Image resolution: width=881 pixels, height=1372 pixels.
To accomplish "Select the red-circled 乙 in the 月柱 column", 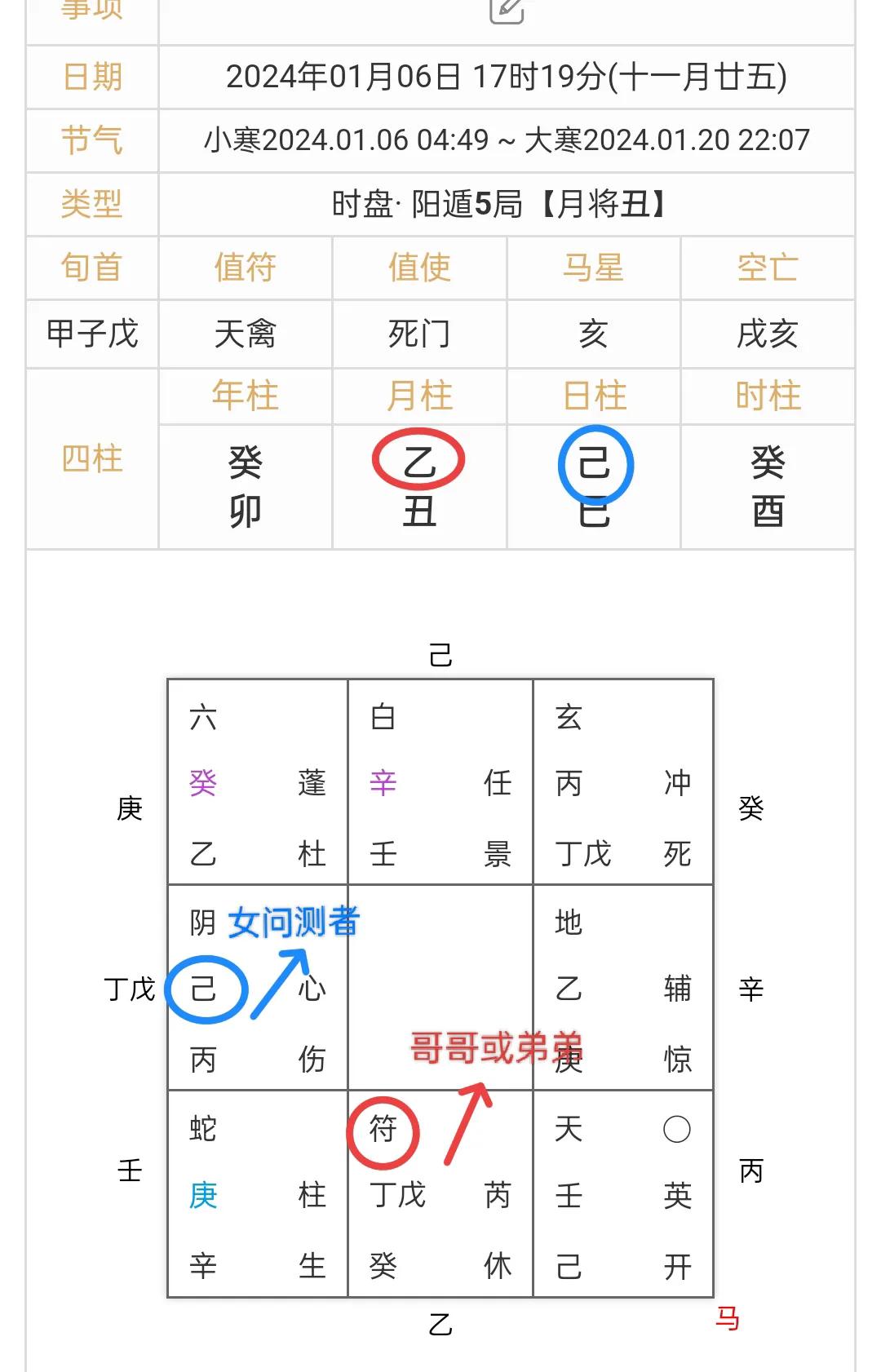I will point(418,459).
